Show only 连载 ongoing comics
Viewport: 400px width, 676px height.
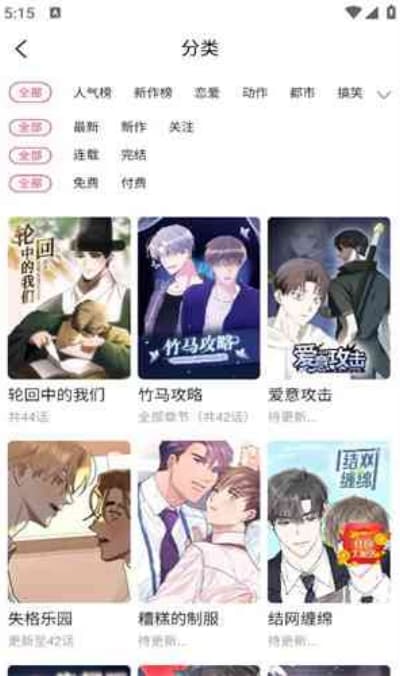coord(86,155)
